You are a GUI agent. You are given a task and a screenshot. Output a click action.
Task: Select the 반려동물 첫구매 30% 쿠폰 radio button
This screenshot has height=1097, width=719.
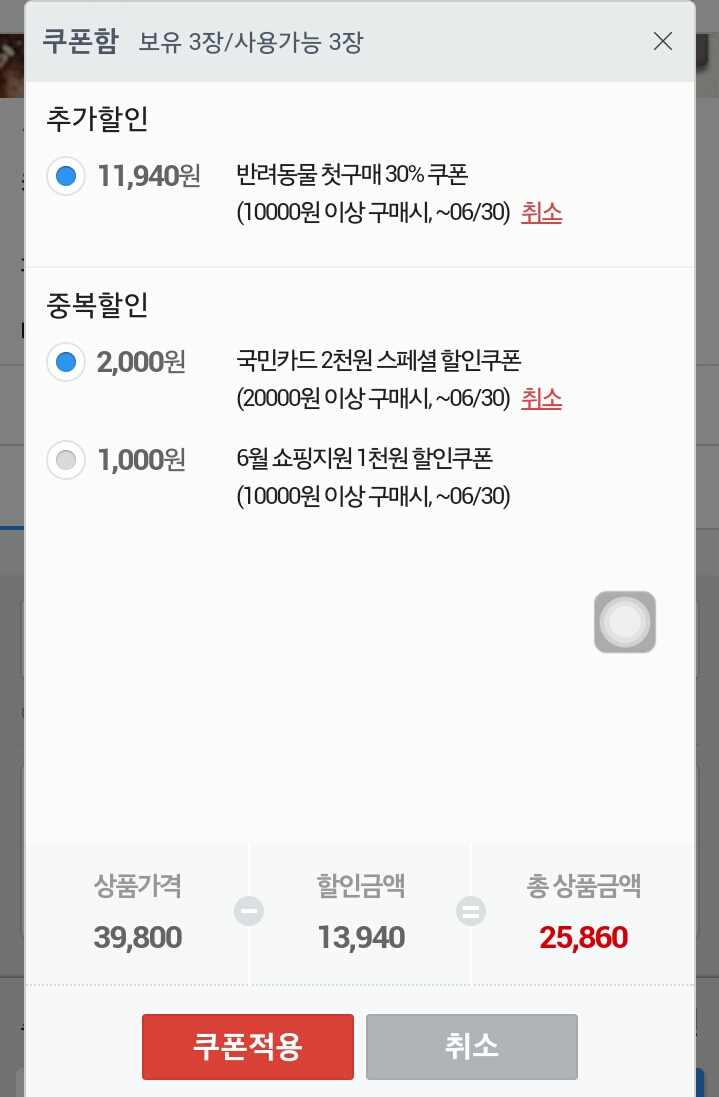[x=66, y=176]
